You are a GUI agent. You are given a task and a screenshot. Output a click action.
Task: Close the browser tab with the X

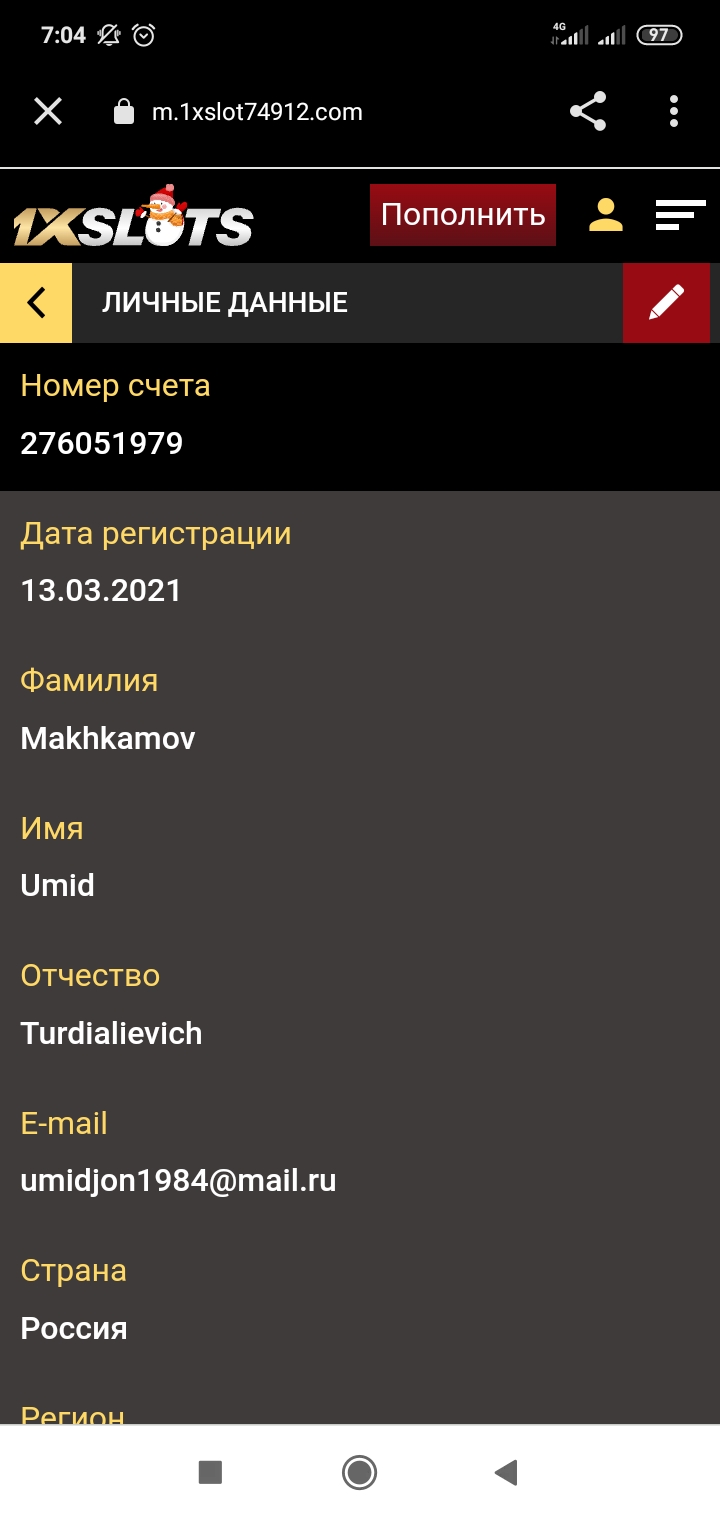48,112
